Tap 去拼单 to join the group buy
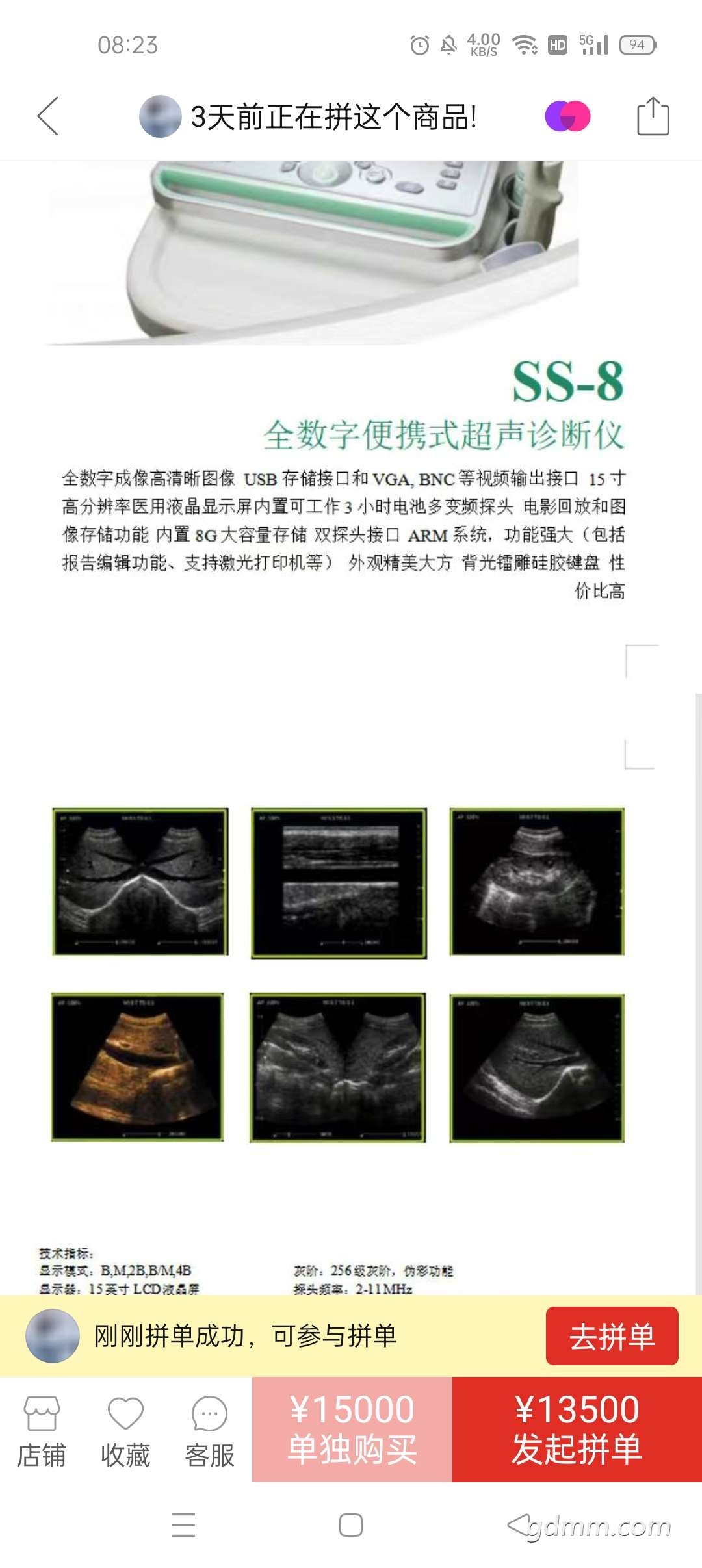Viewport: 702px width, 1568px height. click(x=612, y=1336)
